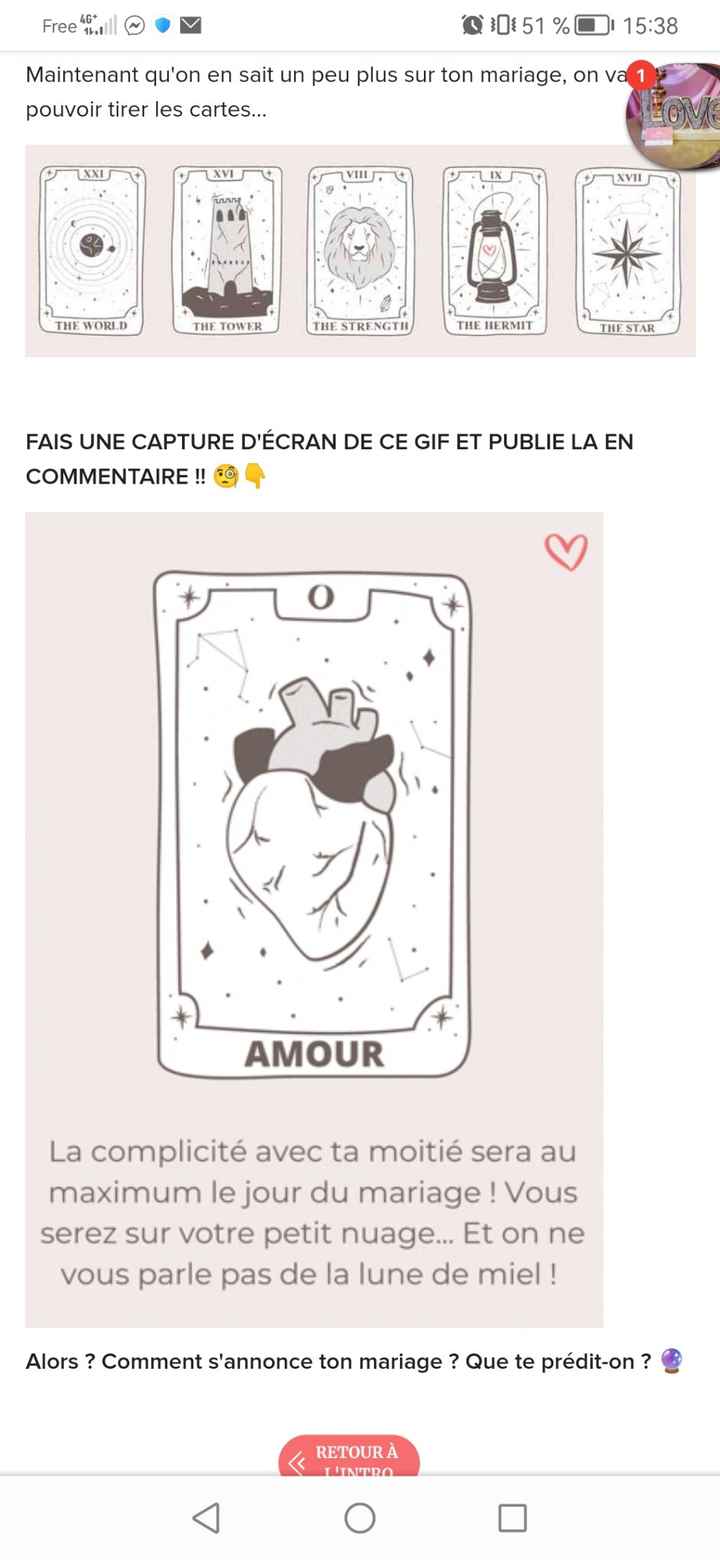Tap the Free 4G+ signal indicator

[75, 25]
